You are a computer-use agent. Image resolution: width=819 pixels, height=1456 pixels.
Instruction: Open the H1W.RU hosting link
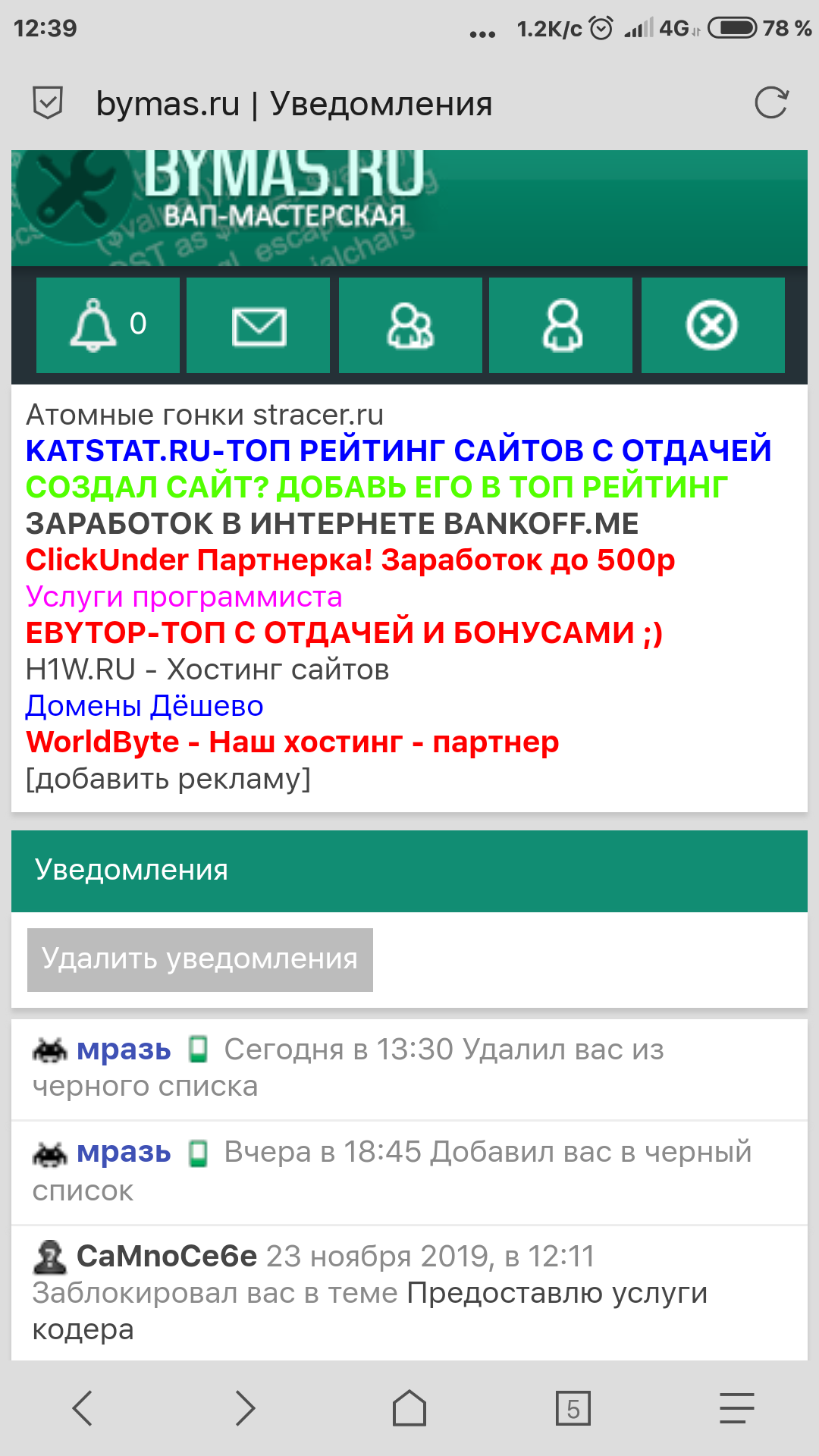point(207,670)
